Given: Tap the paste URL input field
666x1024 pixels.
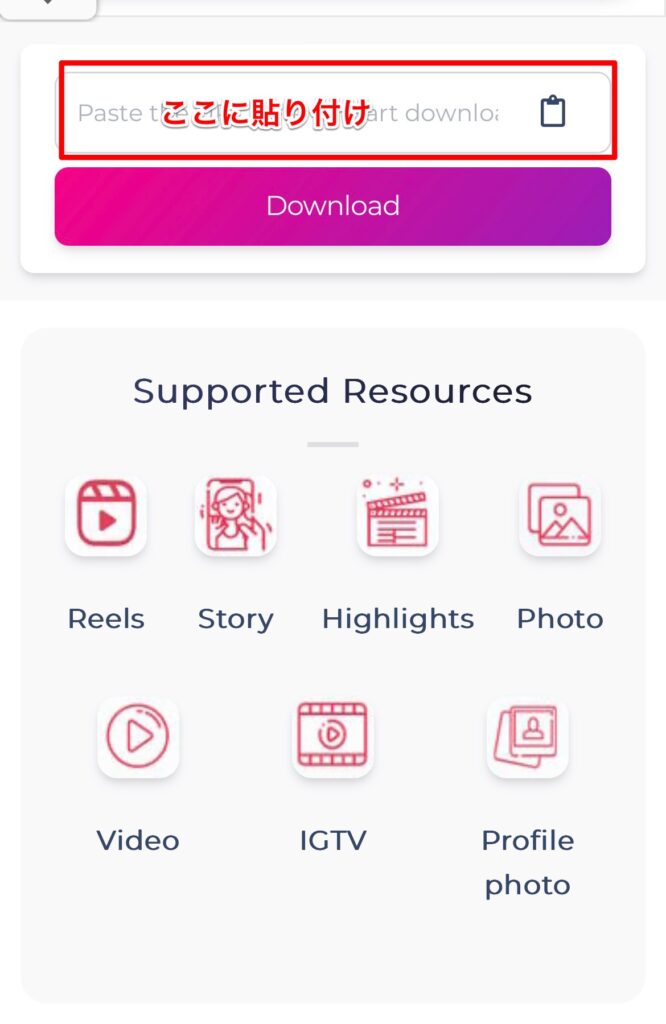Looking at the screenshot, I should pos(290,112).
